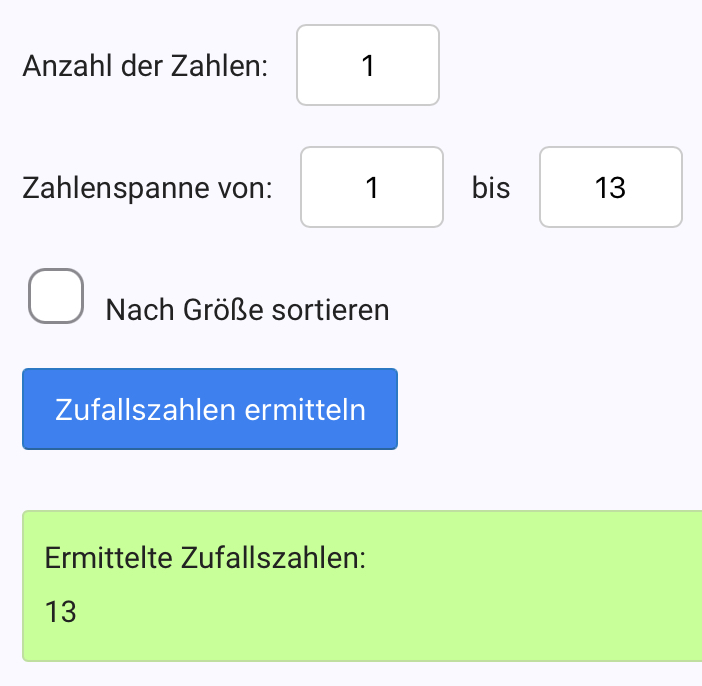This screenshot has height=686, width=702.
Task: Tap Zufallszahlen ermitteln button
Action: 210,409
